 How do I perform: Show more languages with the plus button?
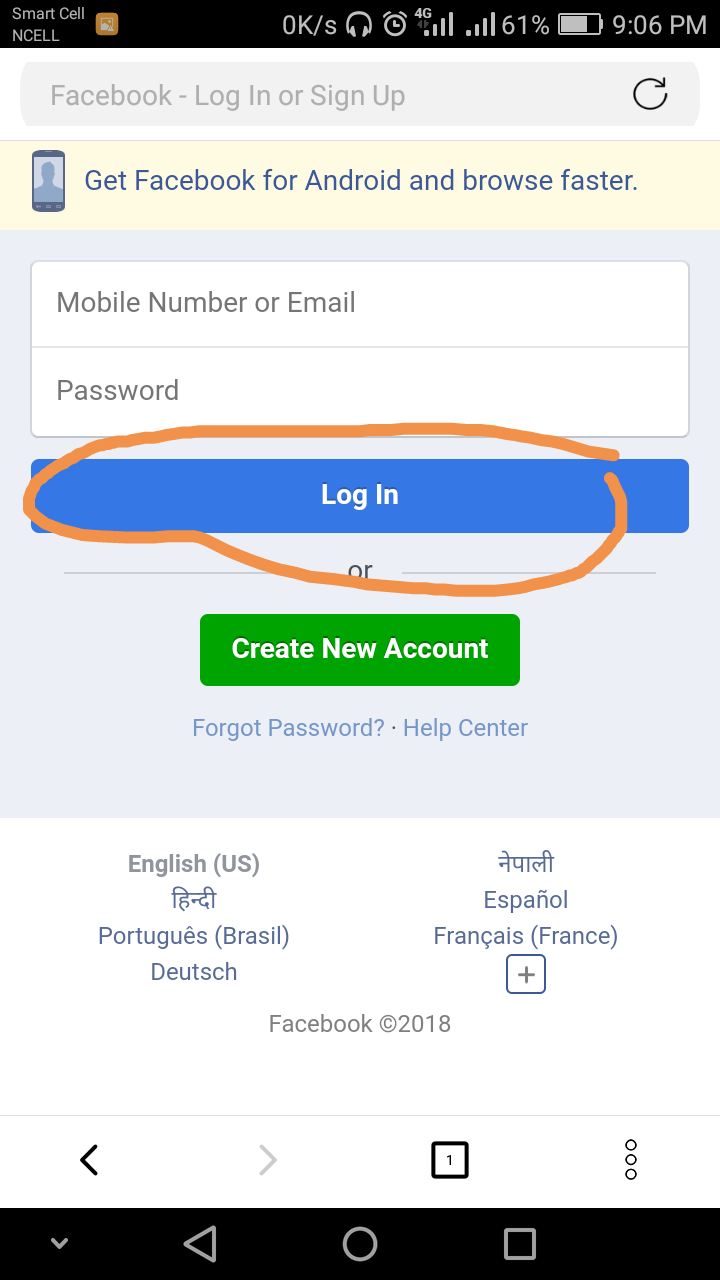coord(526,974)
